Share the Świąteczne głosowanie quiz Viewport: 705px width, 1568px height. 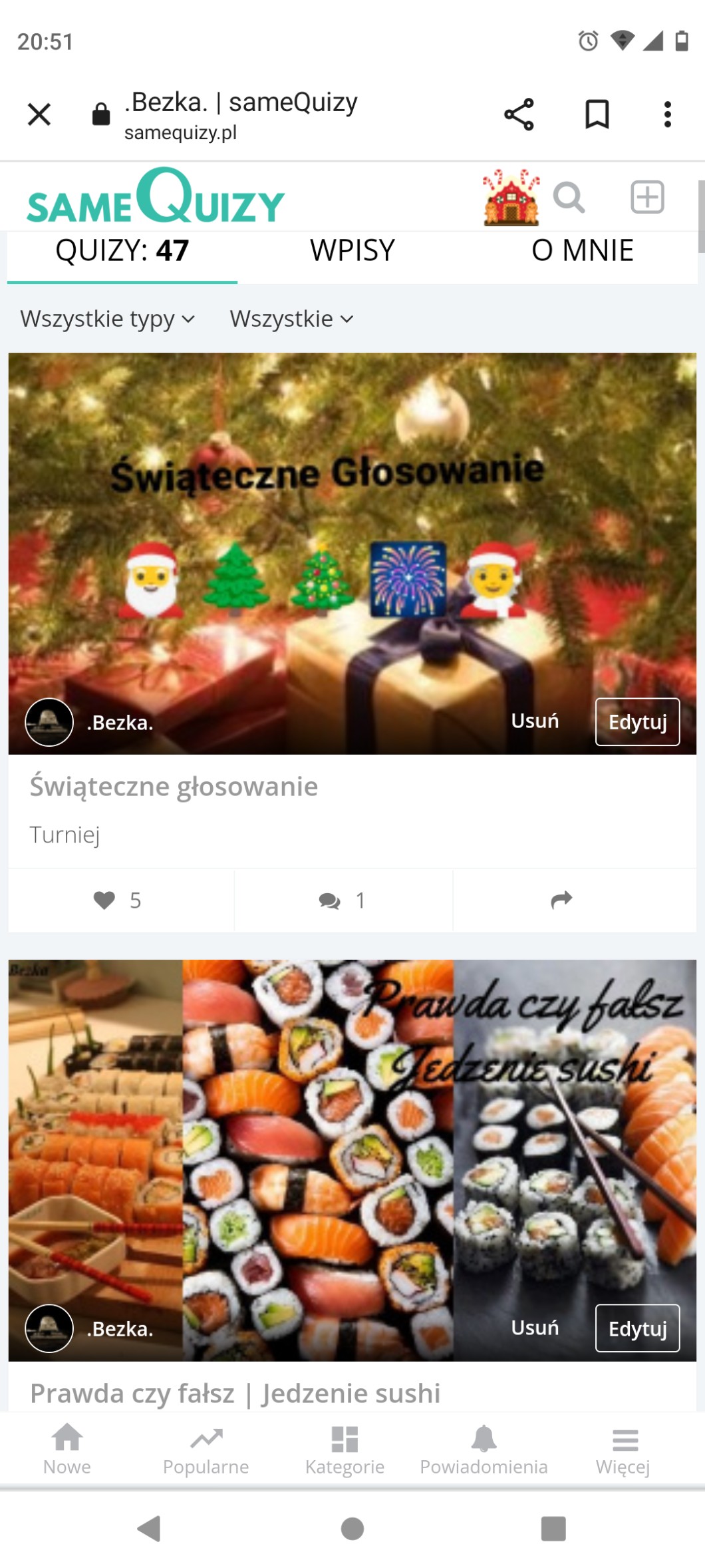pos(561,900)
